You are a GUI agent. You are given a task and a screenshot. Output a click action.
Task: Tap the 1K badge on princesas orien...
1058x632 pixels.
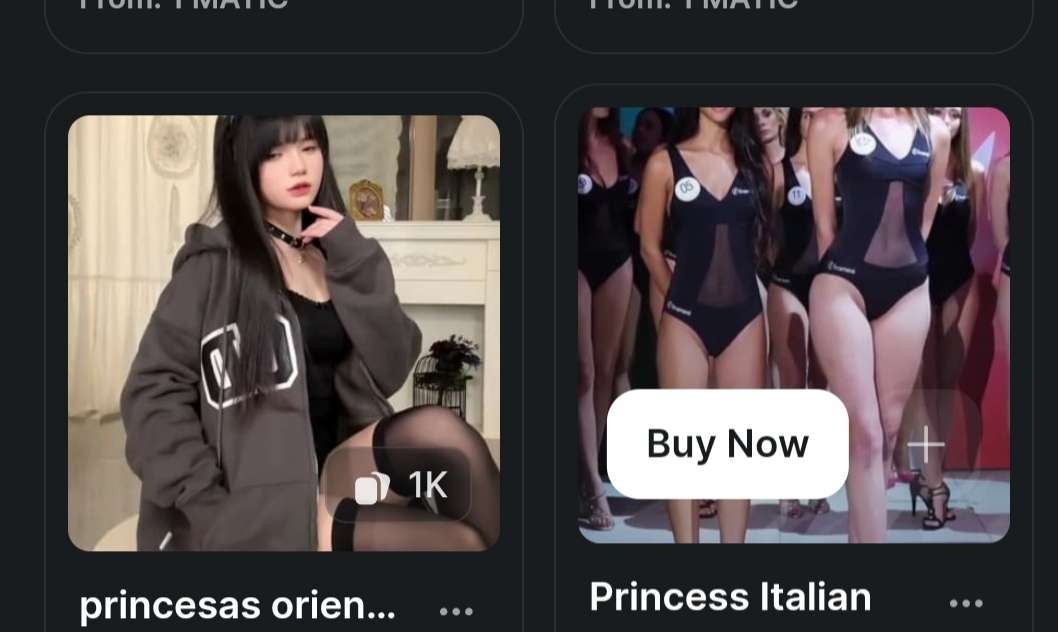pyautogui.click(x=400, y=485)
